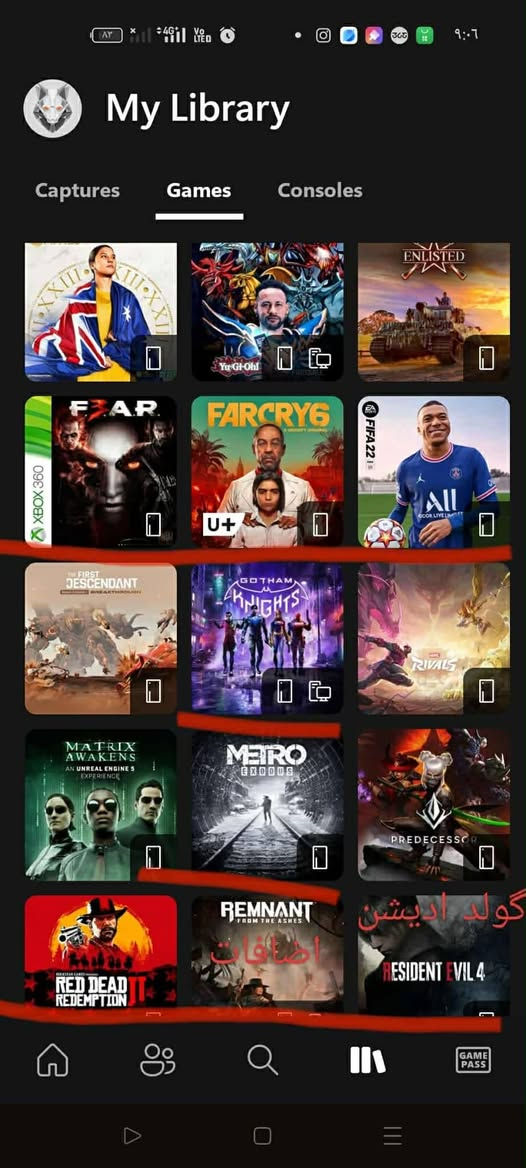Open the Marvel Rivals tile
The image size is (526, 1168).
click(x=434, y=638)
